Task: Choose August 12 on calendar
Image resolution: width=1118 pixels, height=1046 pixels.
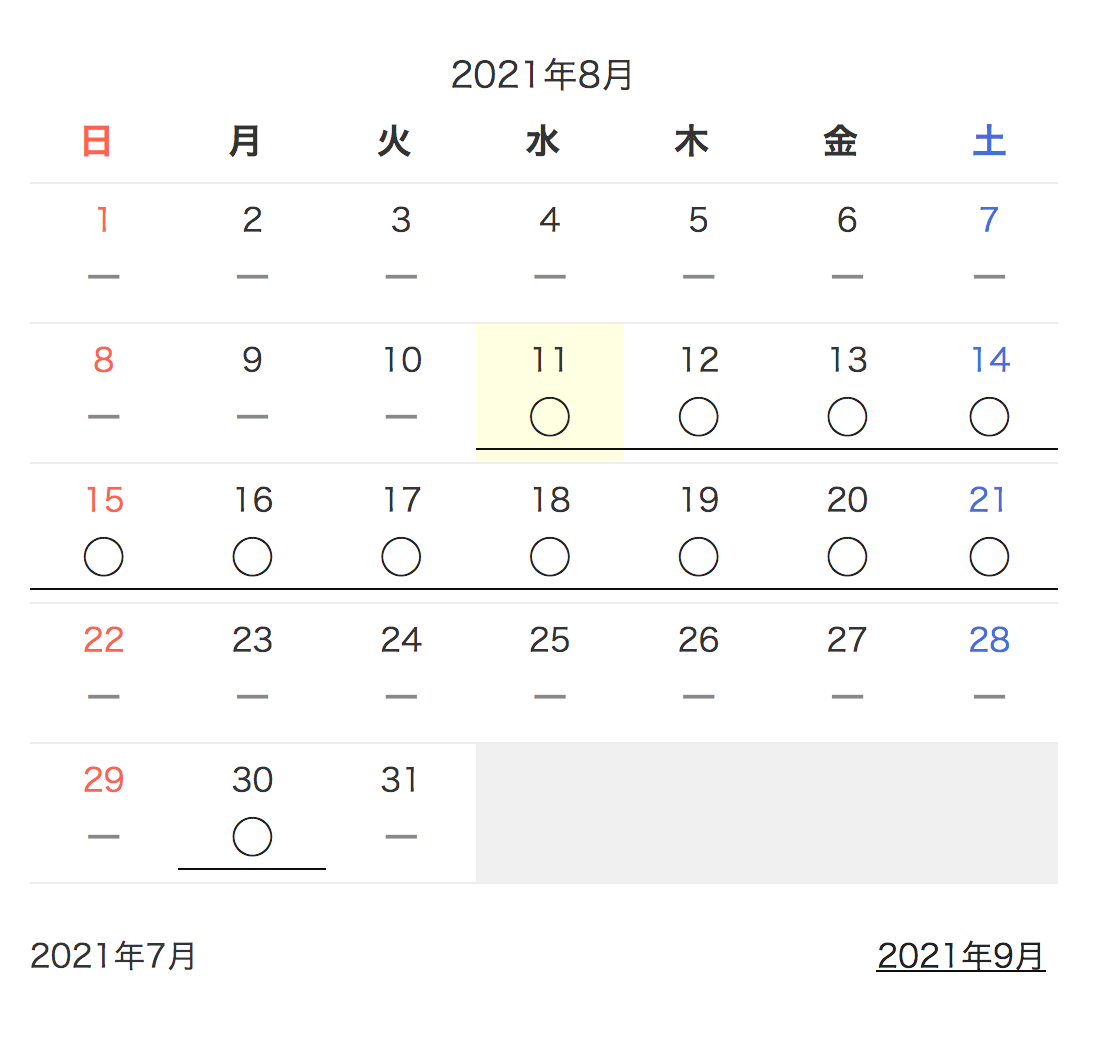Action: coord(698,416)
